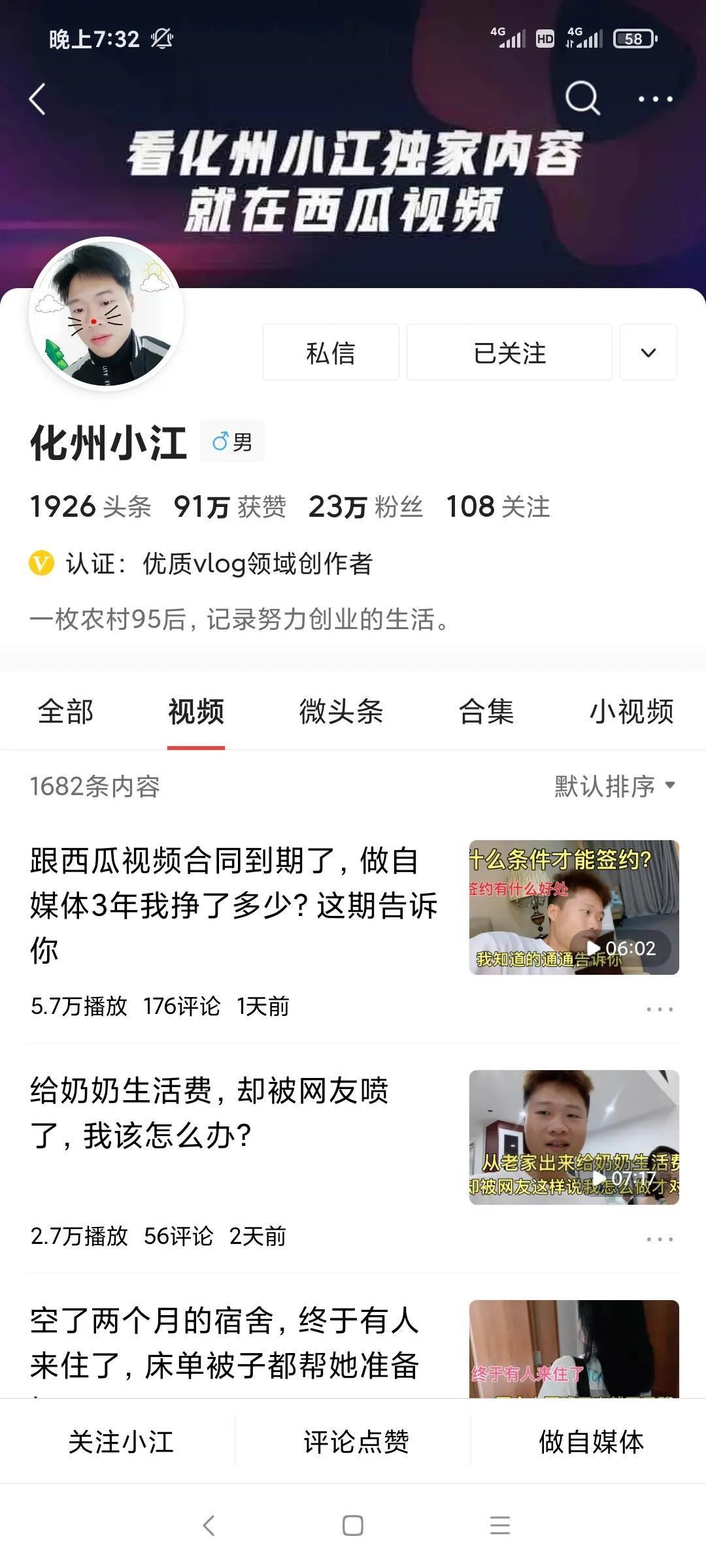This screenshot has height=1568, width=706.
Task: Switch to the 全部 tab
Action: [x=65, y=711]
